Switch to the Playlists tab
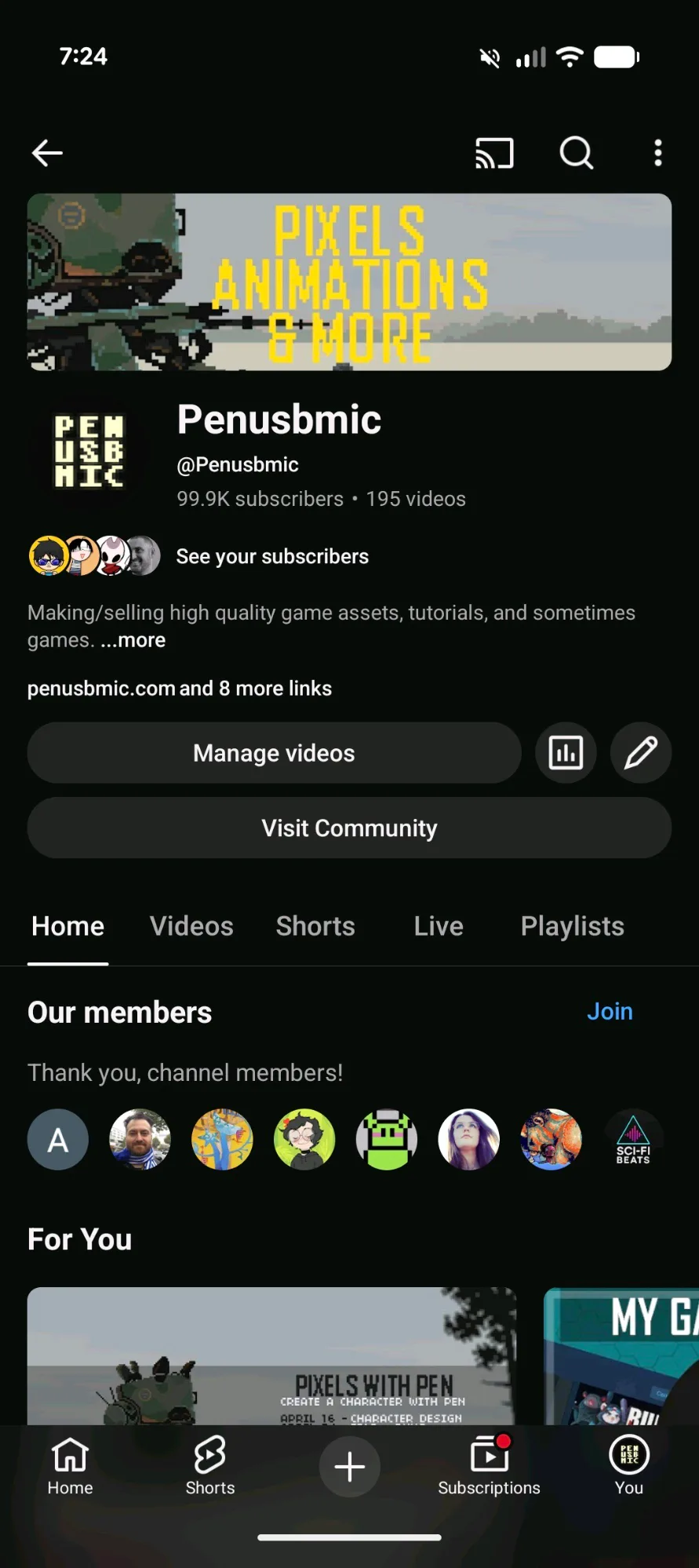Image resolution: width=699 pixels, height=1568 pixels. pyautogui.click(x=572, y=926)
